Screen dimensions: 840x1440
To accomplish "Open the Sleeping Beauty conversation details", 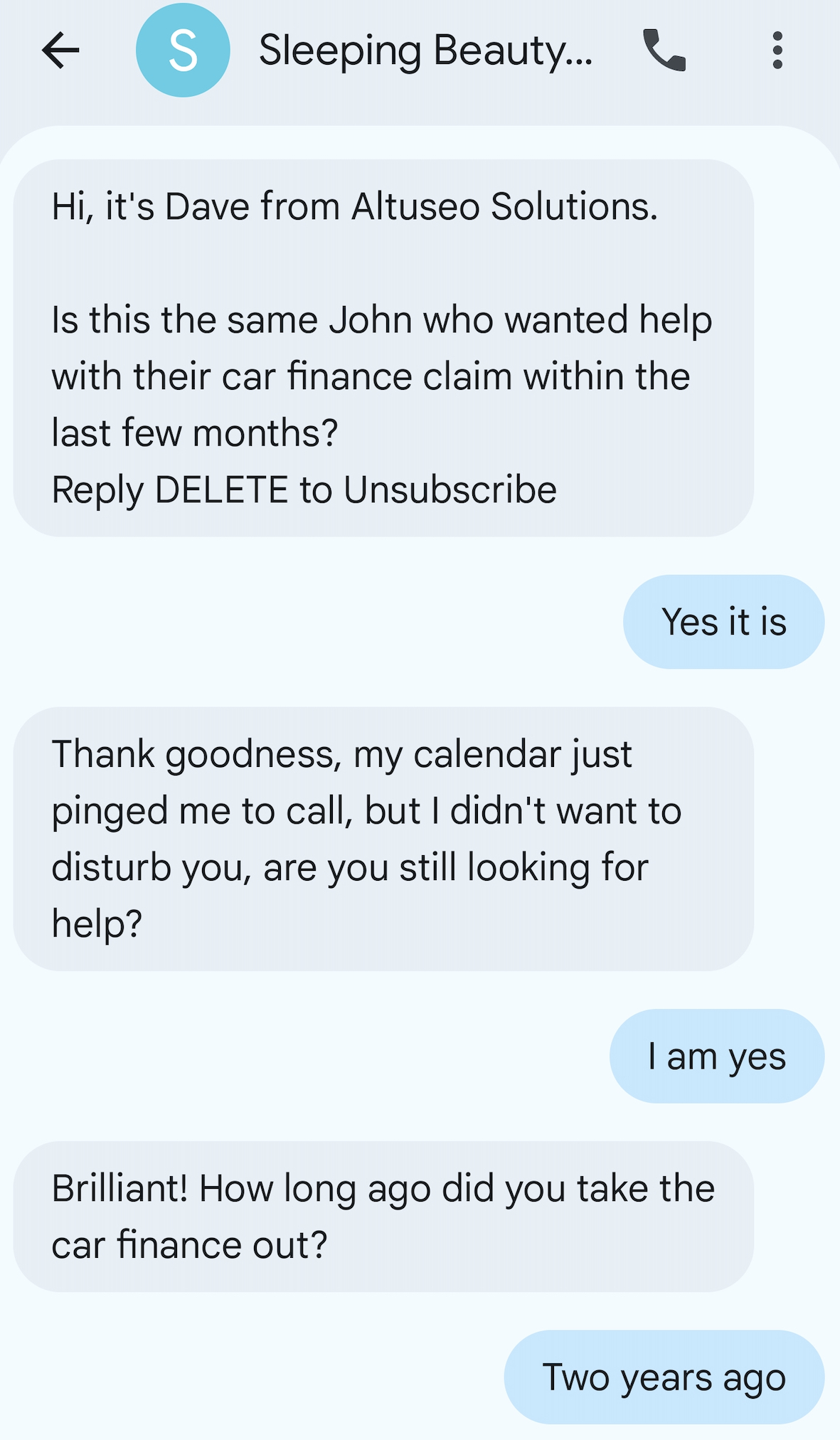I will [425, 51].
